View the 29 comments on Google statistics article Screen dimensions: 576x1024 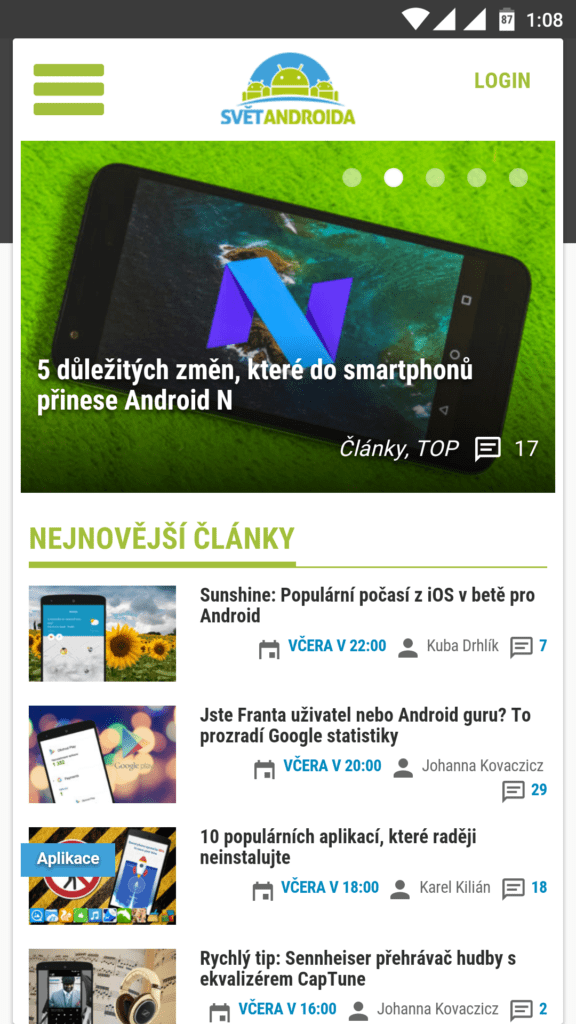click(524, 790)
